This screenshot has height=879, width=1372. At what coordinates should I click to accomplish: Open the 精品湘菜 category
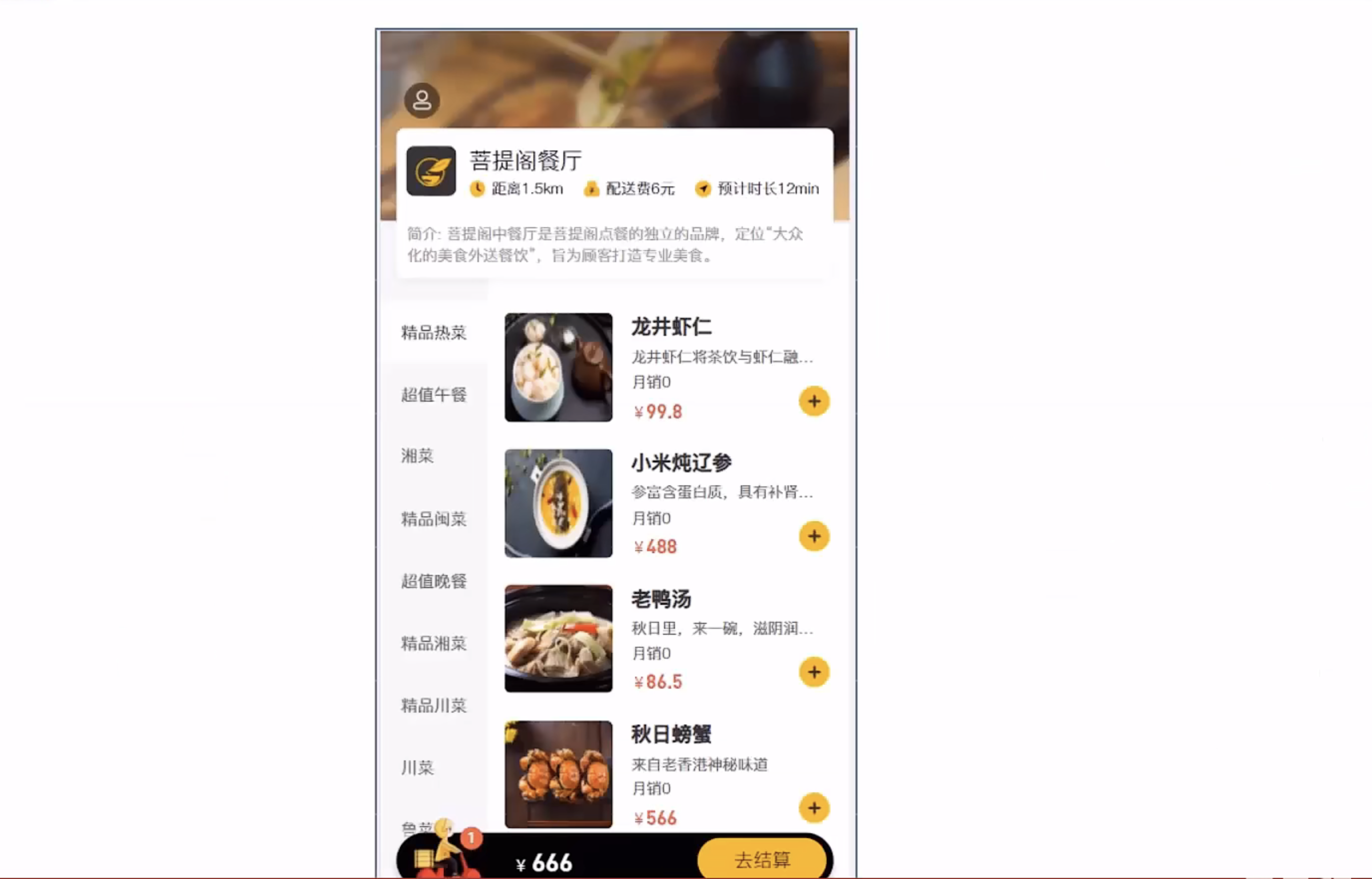click(x=433, y=643)
